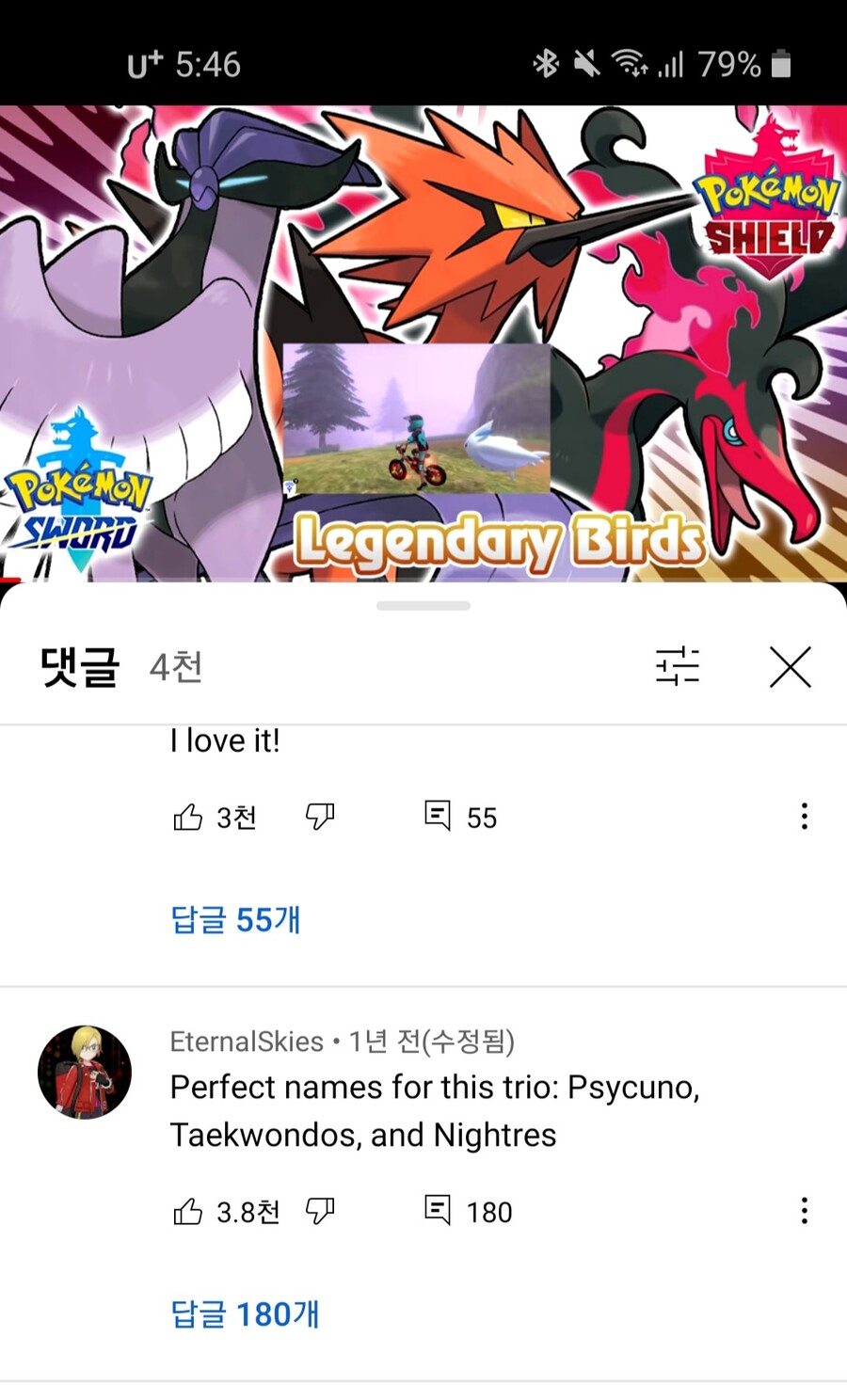Reply to the "I love it!" comment
Viewport: 847px width, 1400px height.
coord(438,816)
